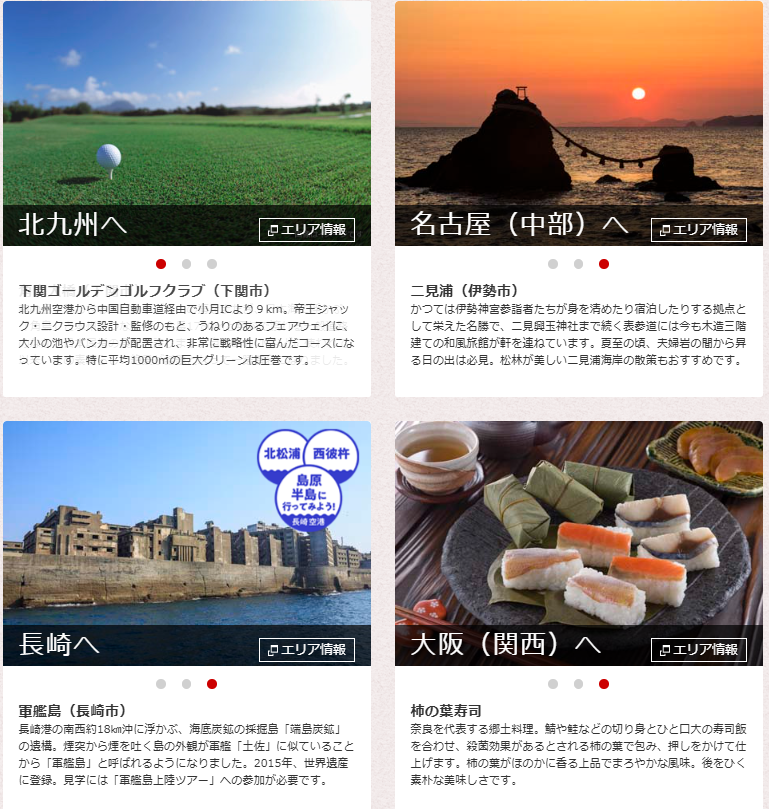Select second slide dot under 大阪（関西）へ

pyautogui.click(x=578, y=684)
